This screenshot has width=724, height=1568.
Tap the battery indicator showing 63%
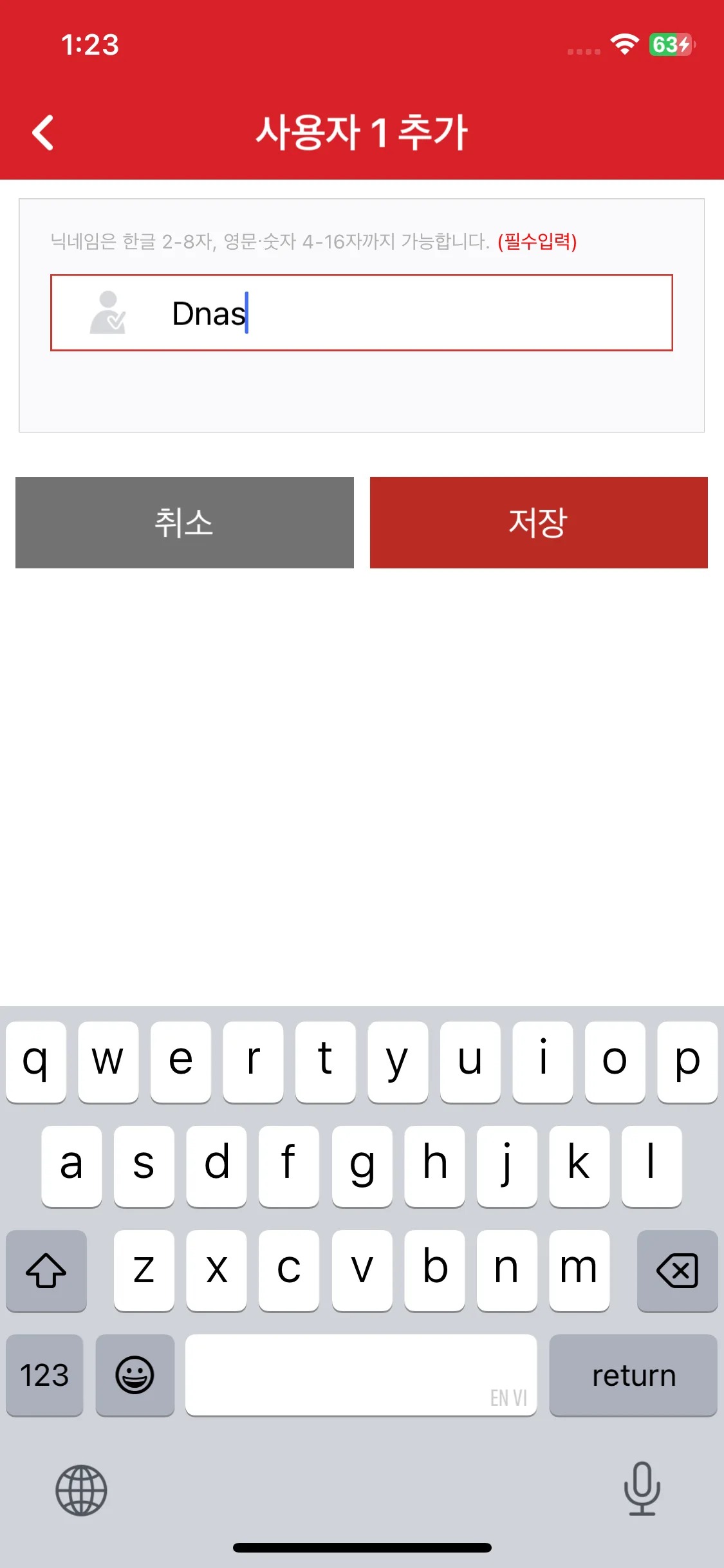(669, 44)
